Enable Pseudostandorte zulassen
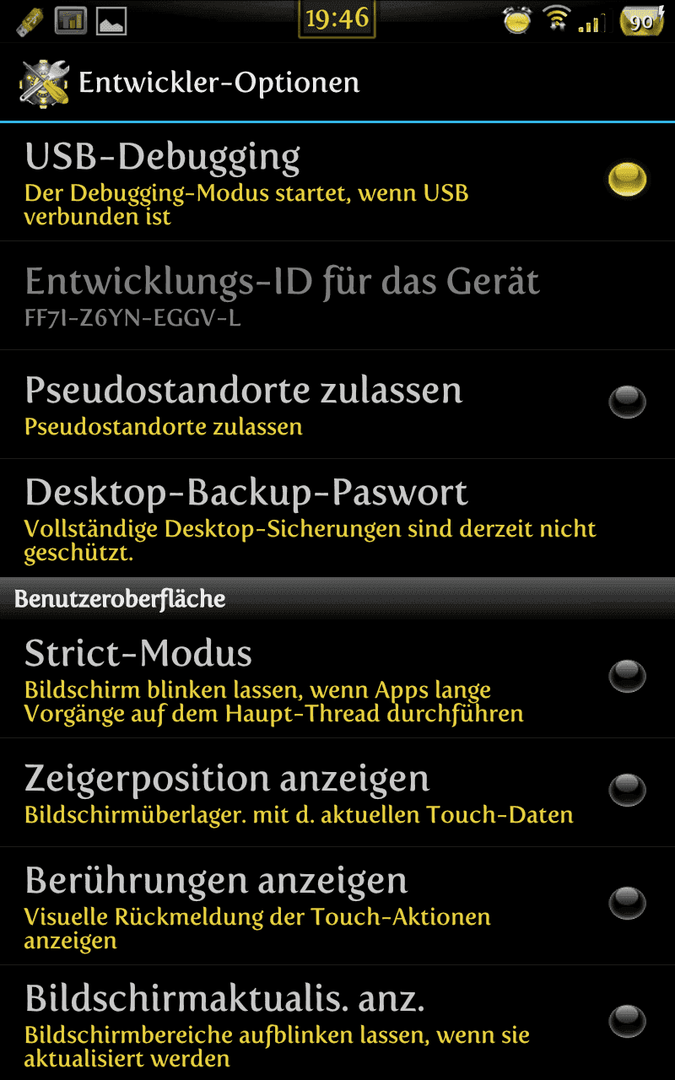Viewport: 675px width, 1080px height. click(627, 402)
